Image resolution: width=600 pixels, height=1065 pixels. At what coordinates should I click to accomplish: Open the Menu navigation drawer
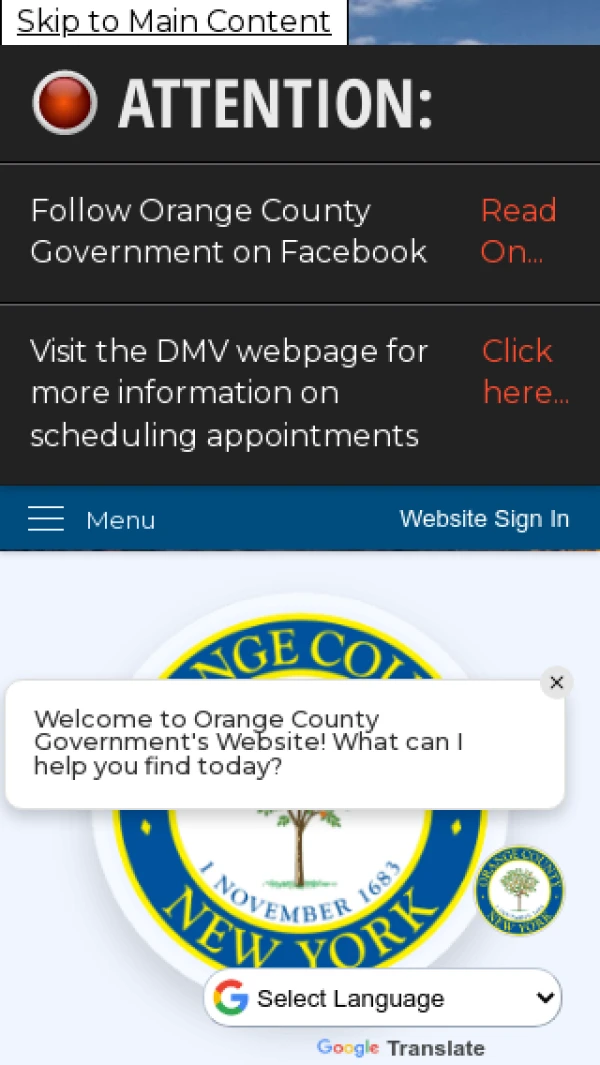tap(91, 519)
